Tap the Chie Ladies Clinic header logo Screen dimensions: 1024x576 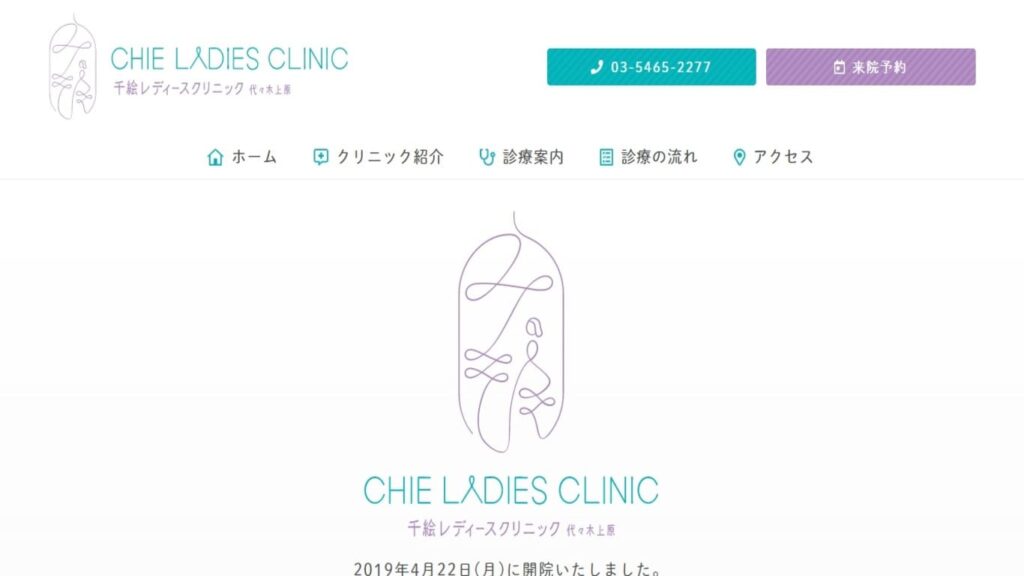tap(198, 68)
